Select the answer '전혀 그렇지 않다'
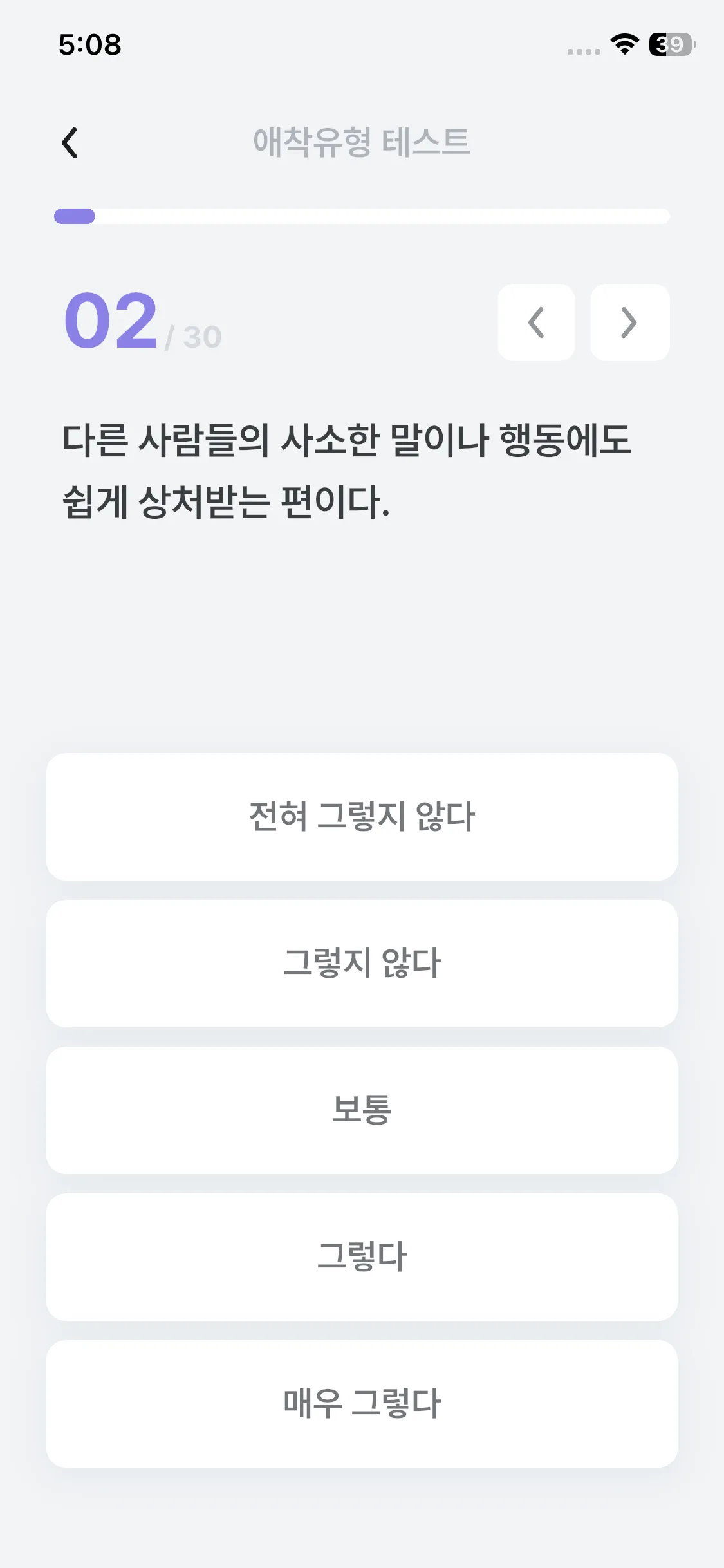 tap(362, 816)
